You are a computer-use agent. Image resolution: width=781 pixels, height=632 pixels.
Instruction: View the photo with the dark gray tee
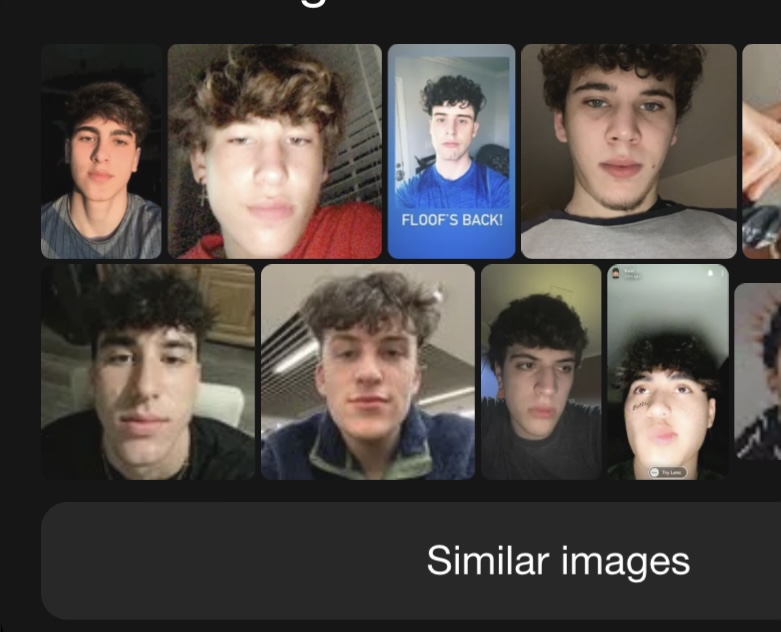click(x=541, y=371)
